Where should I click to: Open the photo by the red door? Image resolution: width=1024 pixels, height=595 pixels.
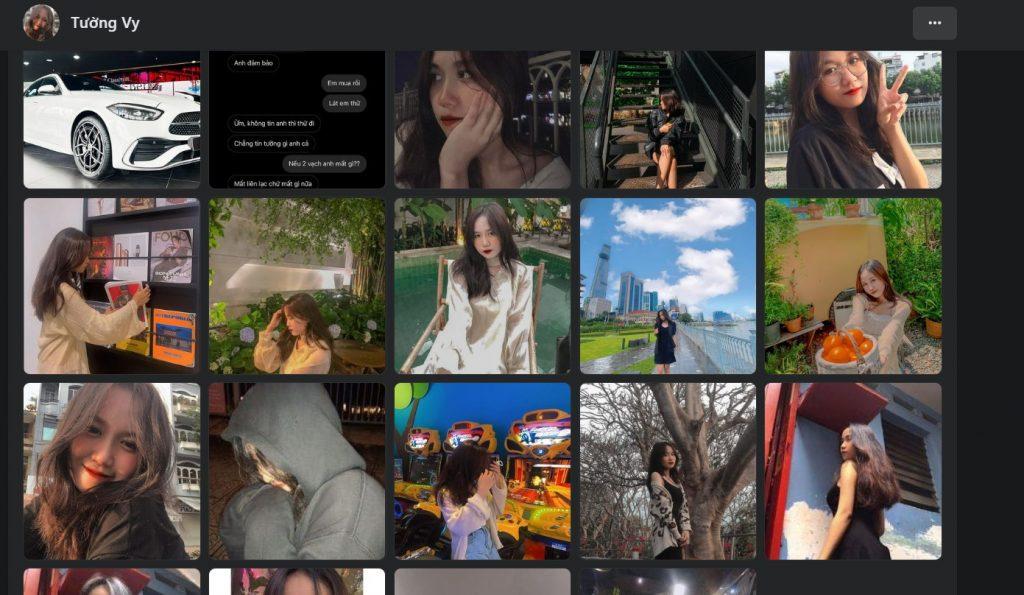[852, 471]
